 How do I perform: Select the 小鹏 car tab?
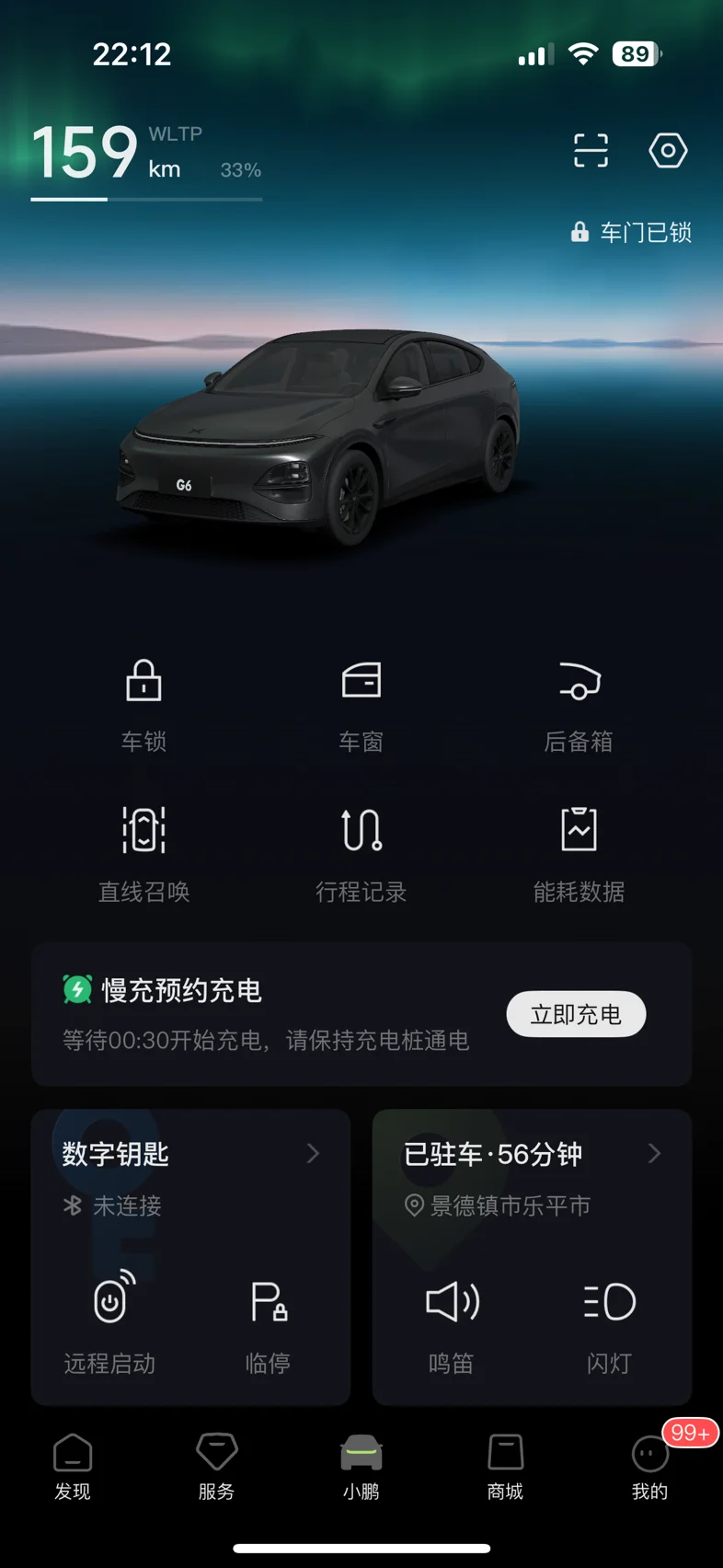click(361, 1468)
